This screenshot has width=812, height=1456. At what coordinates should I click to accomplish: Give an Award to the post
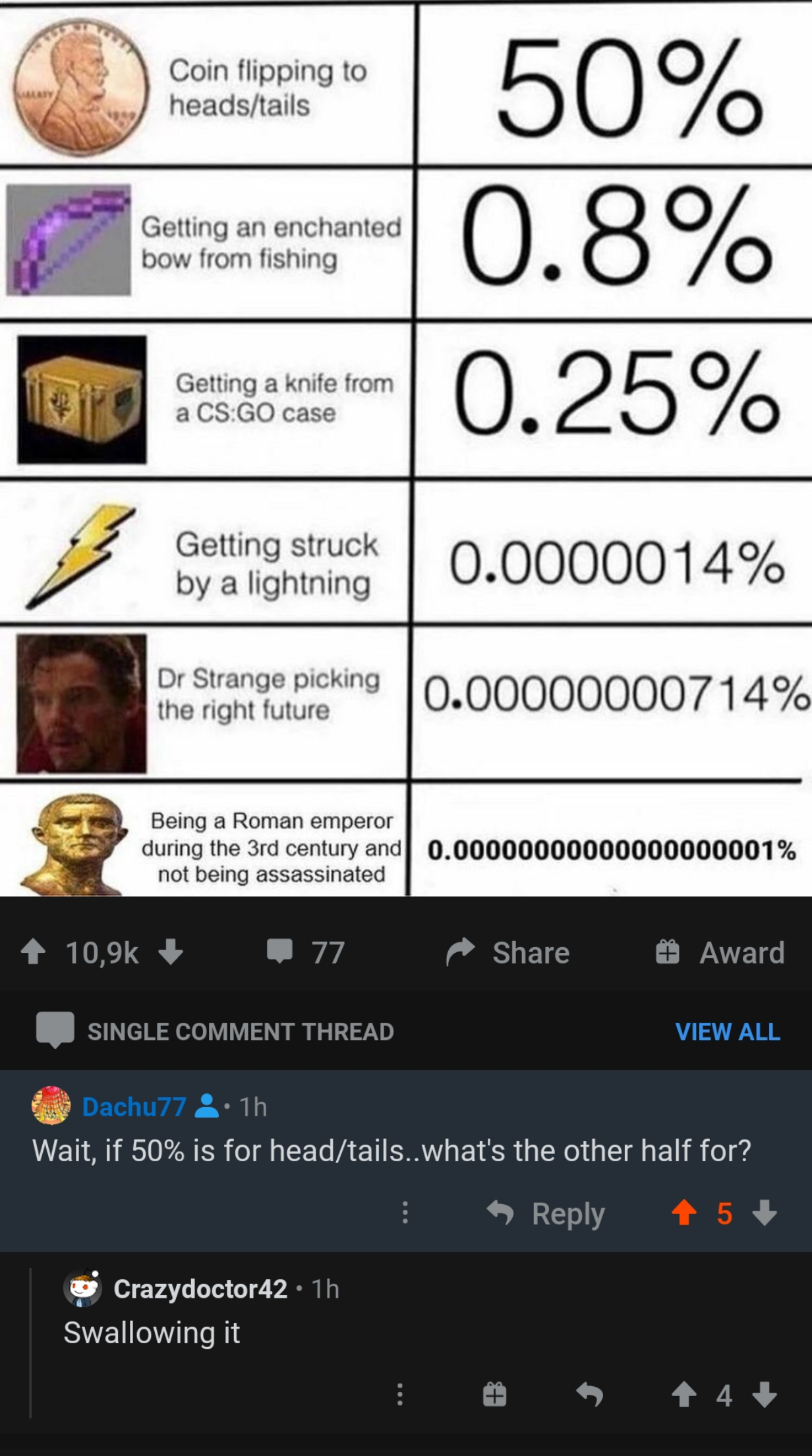click(x=720, y=952)
